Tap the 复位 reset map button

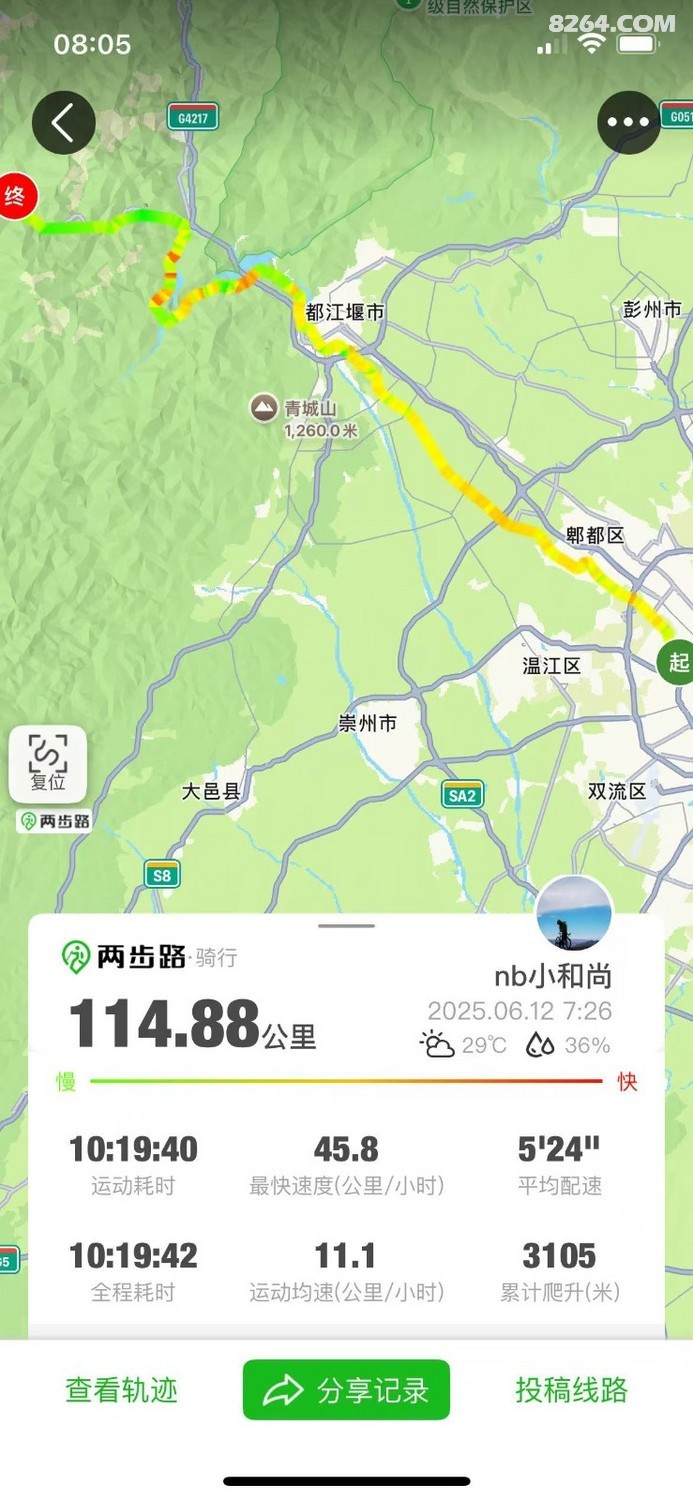pyautogui.click(x=48, y=765)
